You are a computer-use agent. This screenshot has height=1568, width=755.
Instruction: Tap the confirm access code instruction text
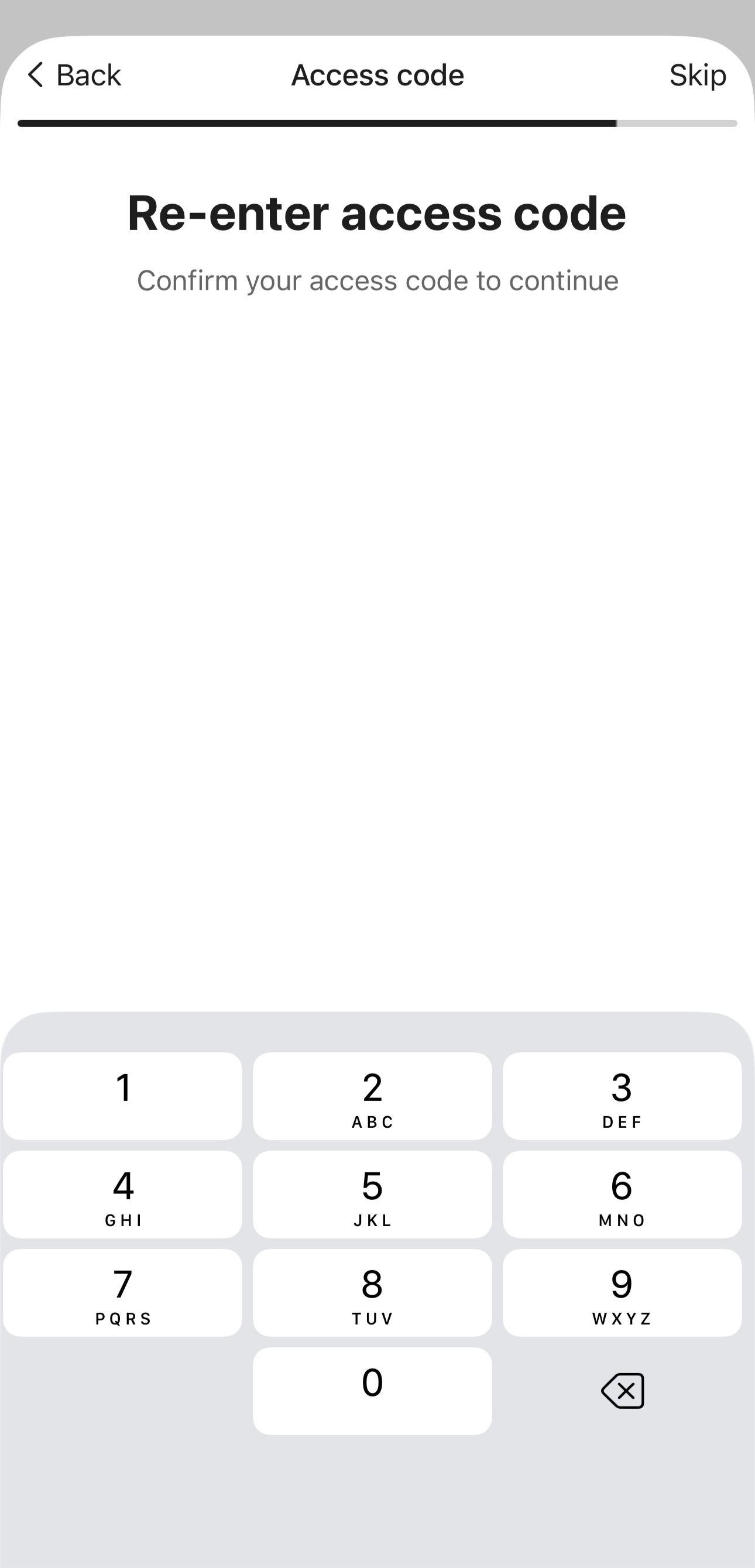pos(377,280)
